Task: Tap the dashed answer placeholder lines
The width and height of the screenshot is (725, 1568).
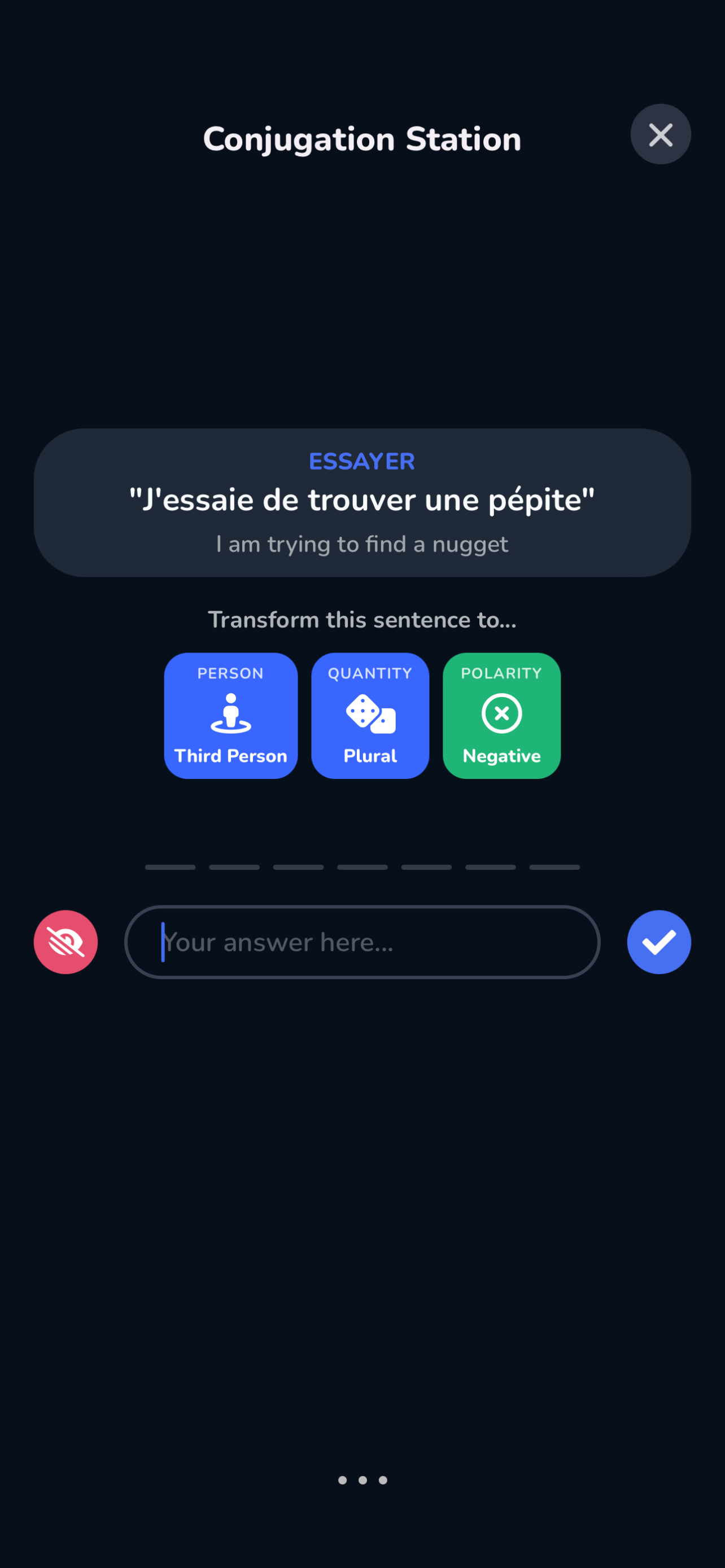Action: [362, 867]
